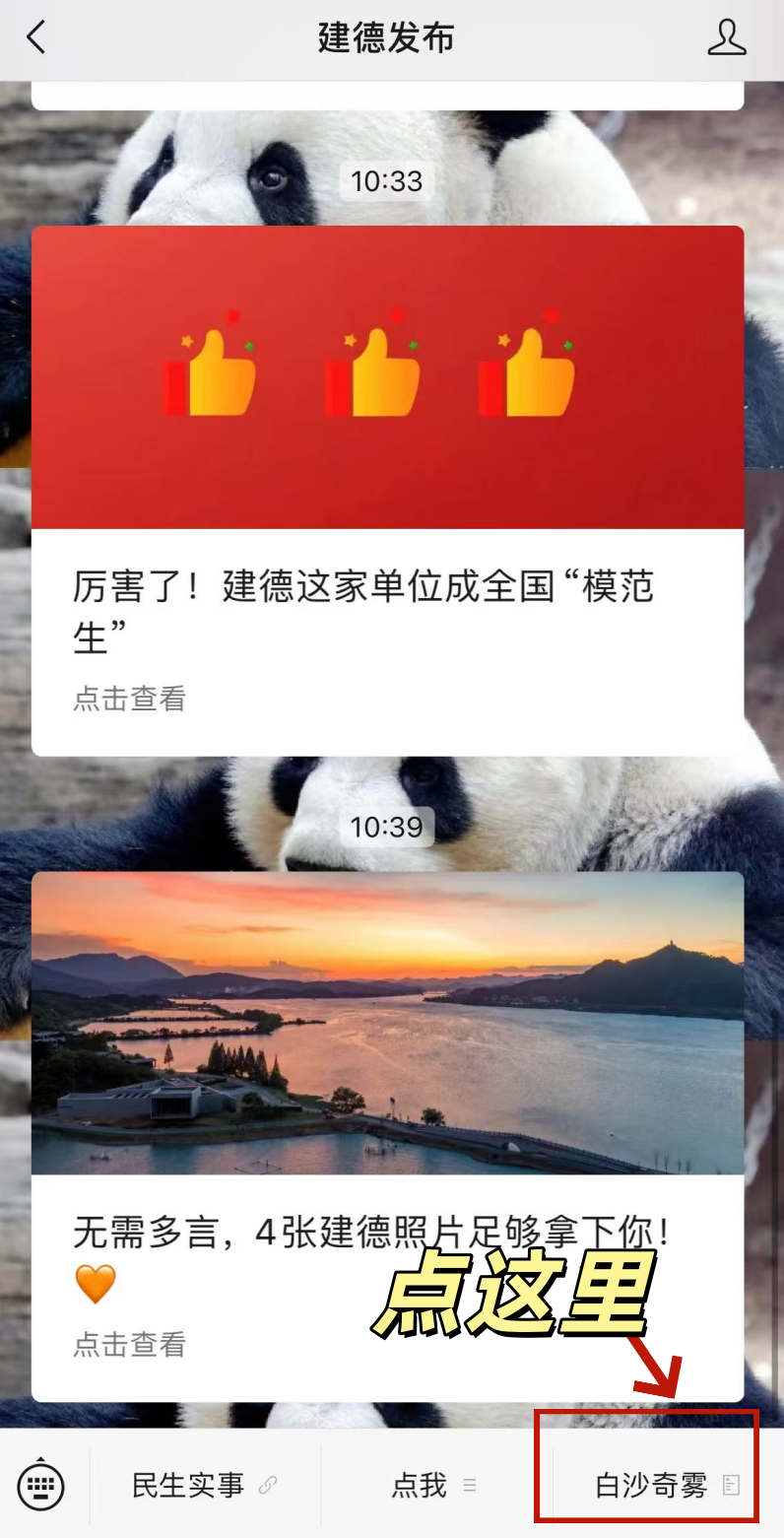Switch to keyboard input mode

click(x=41, y=1485)
